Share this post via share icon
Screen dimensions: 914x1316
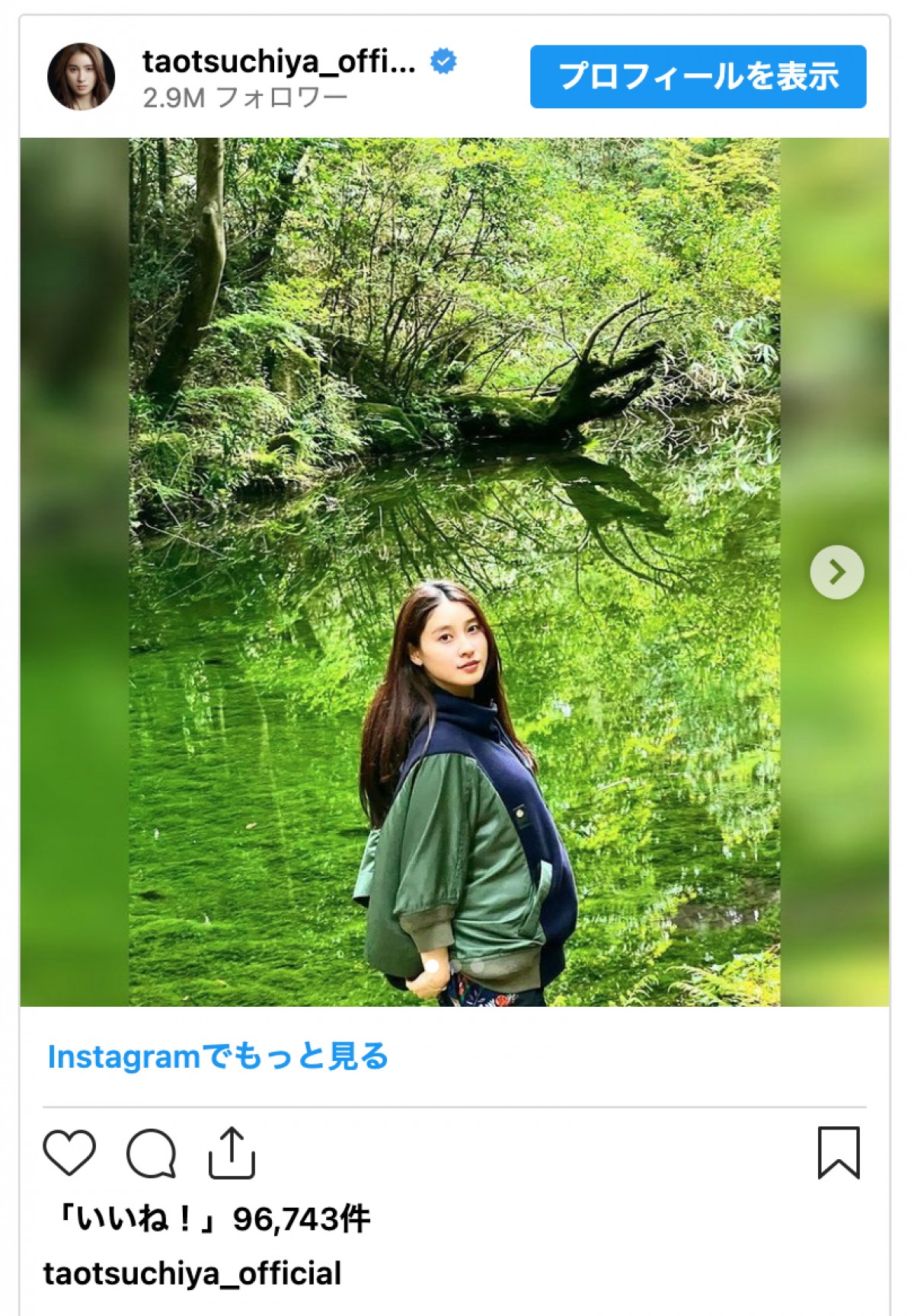pyautogui.click(x=232, y=1152)
